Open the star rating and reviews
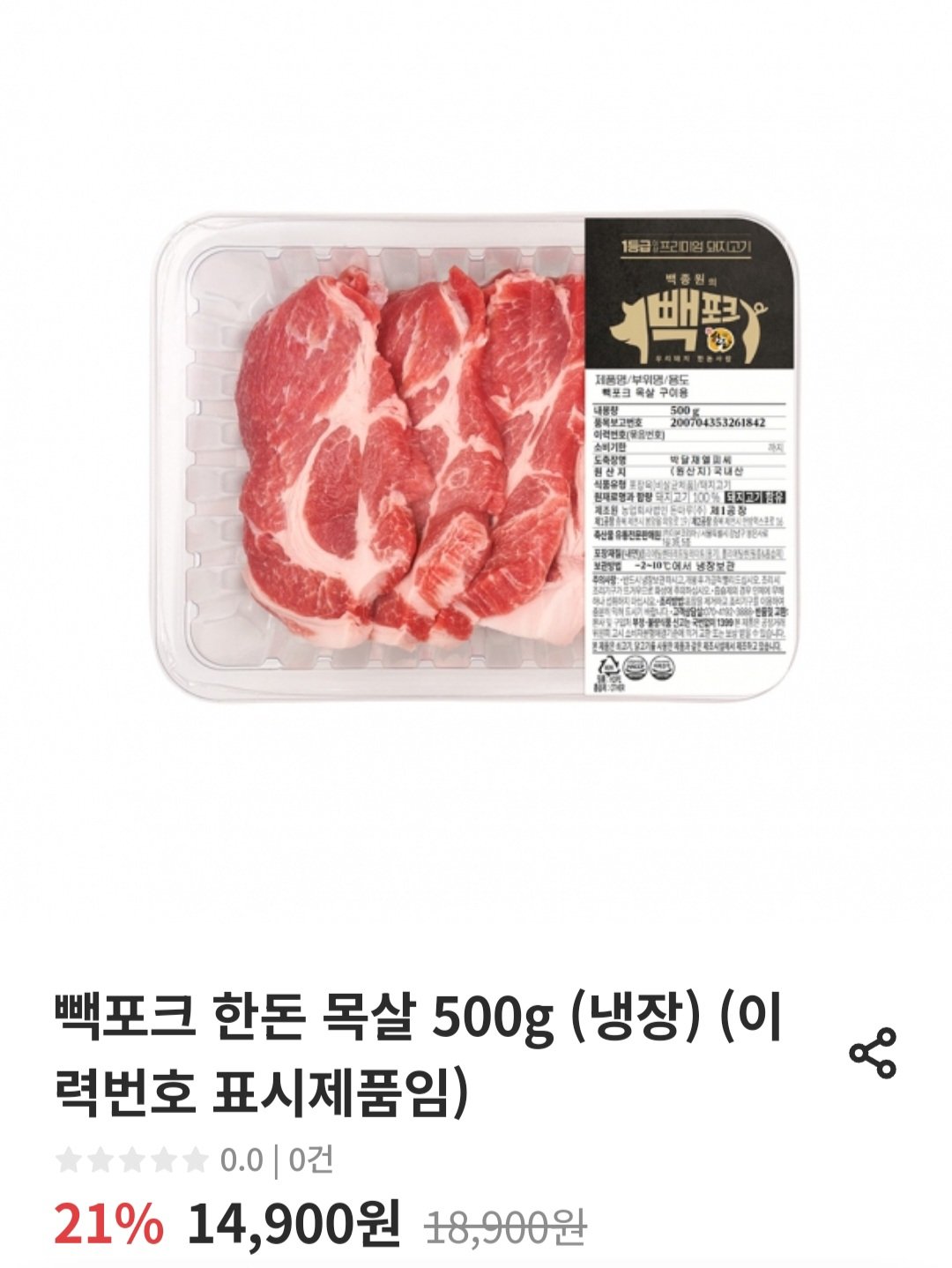This screenshot has height=1268, width=952. [194, 1160]
